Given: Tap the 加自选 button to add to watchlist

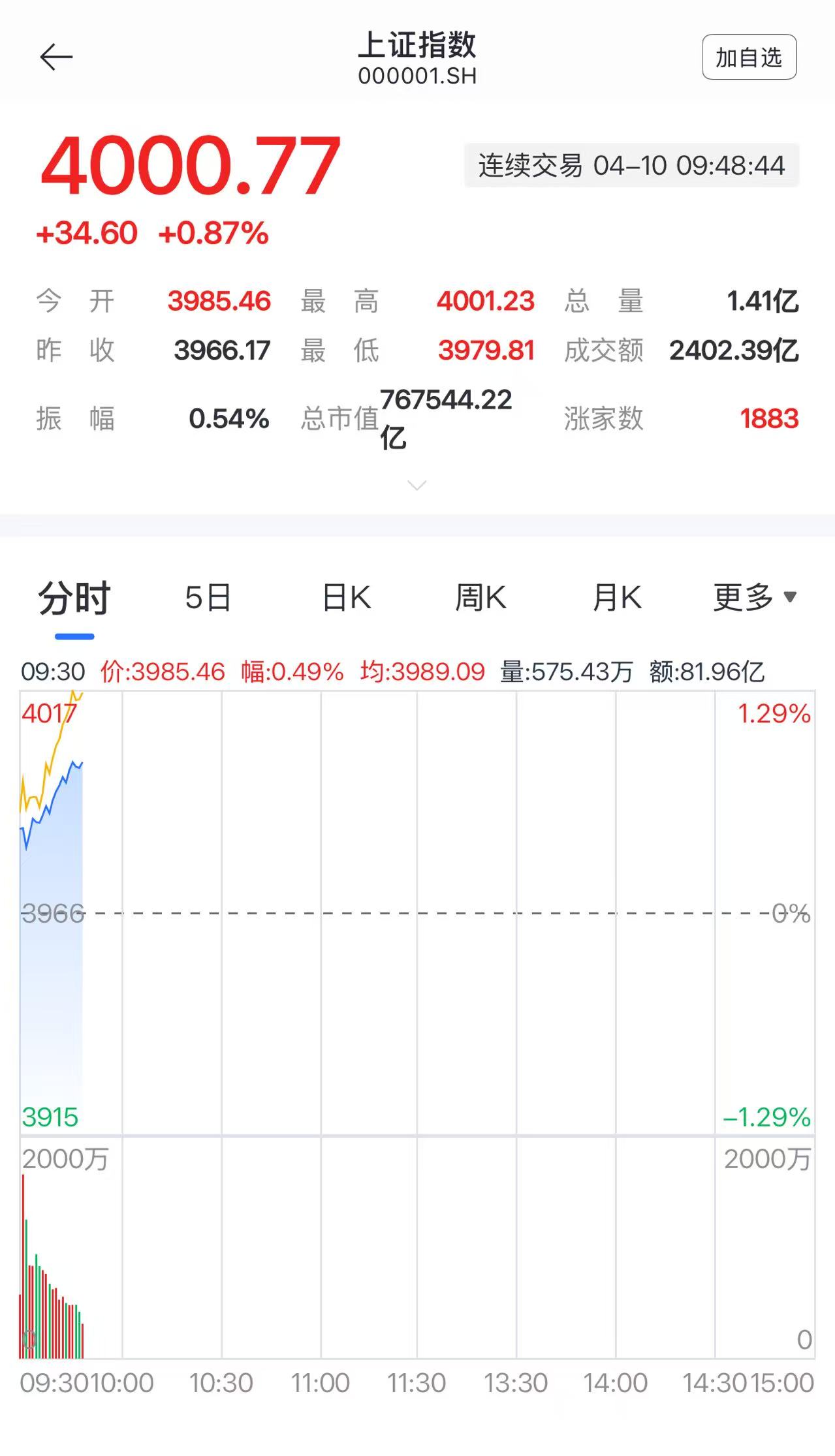Looking at the screenshot, I should pos(749,57).
